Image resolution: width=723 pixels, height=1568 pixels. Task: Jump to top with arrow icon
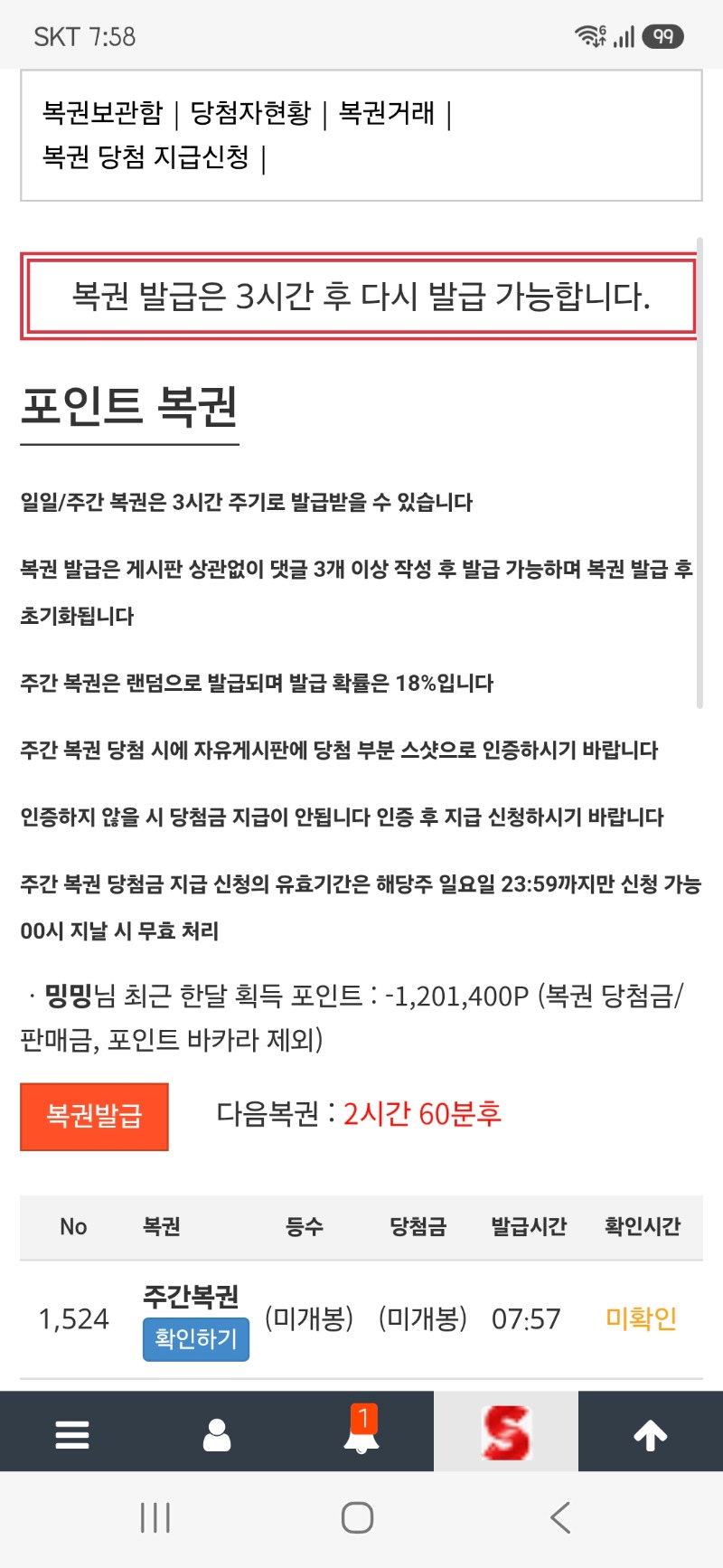point(651,1434)
